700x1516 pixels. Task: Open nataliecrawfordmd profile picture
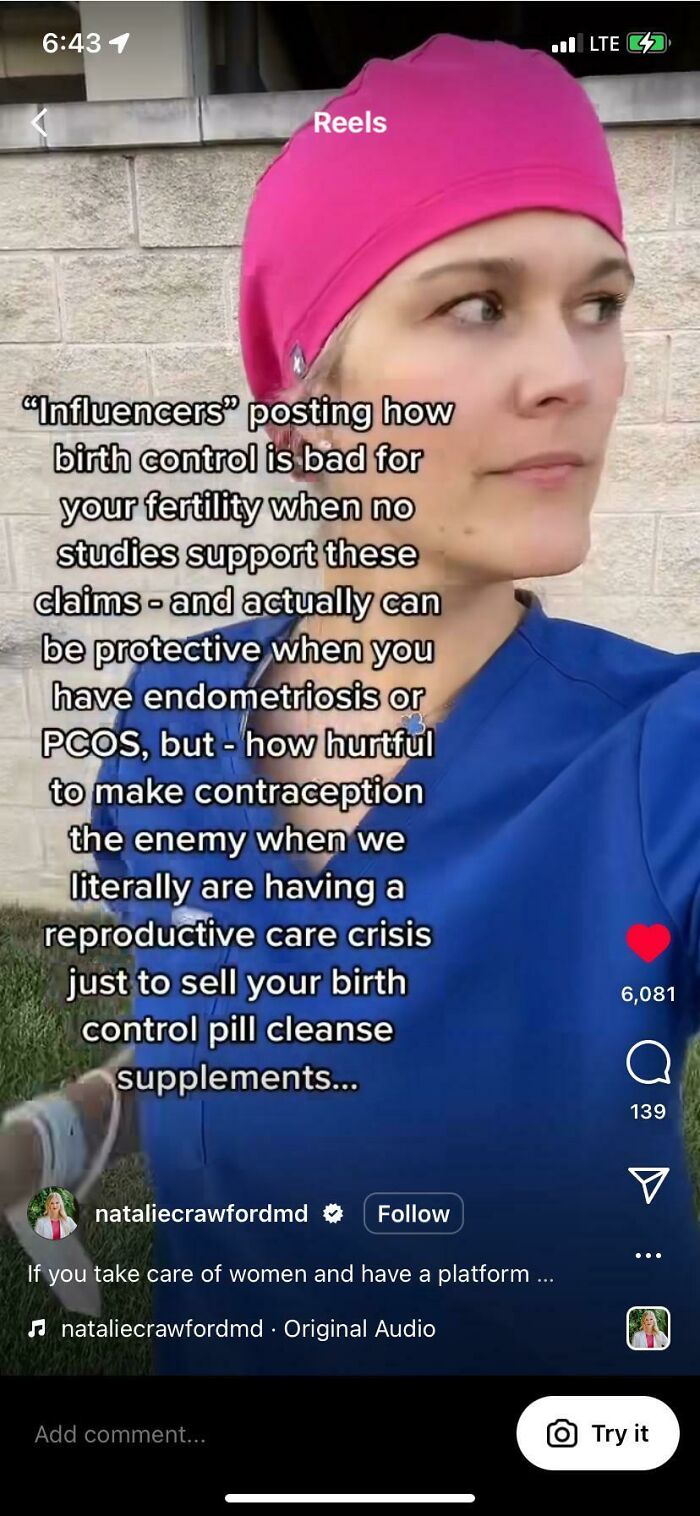tap(53, 1214)
